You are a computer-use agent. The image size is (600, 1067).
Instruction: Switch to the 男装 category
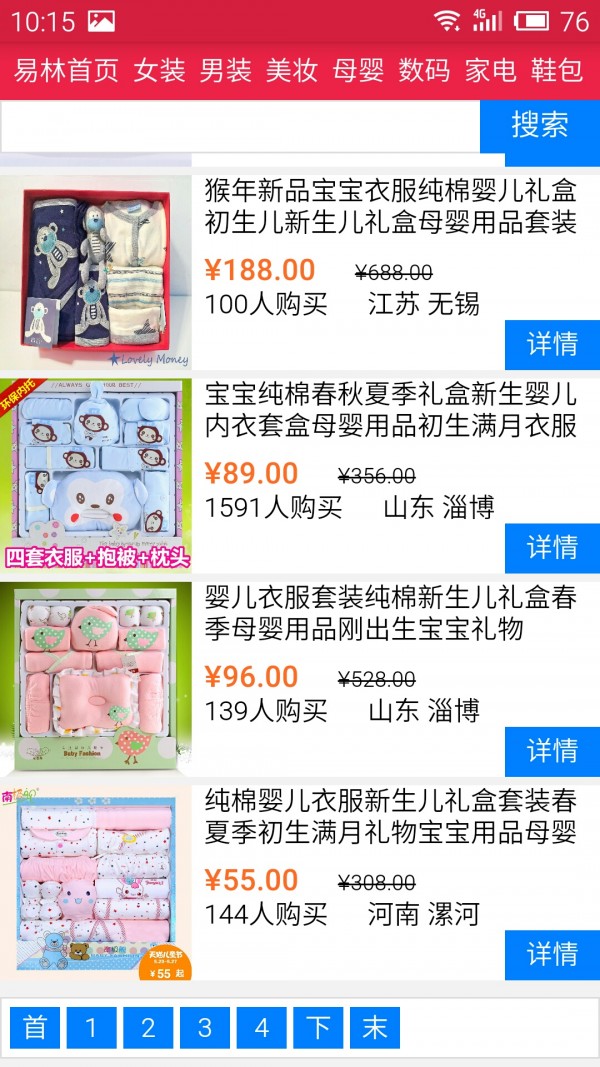(226, 70)
